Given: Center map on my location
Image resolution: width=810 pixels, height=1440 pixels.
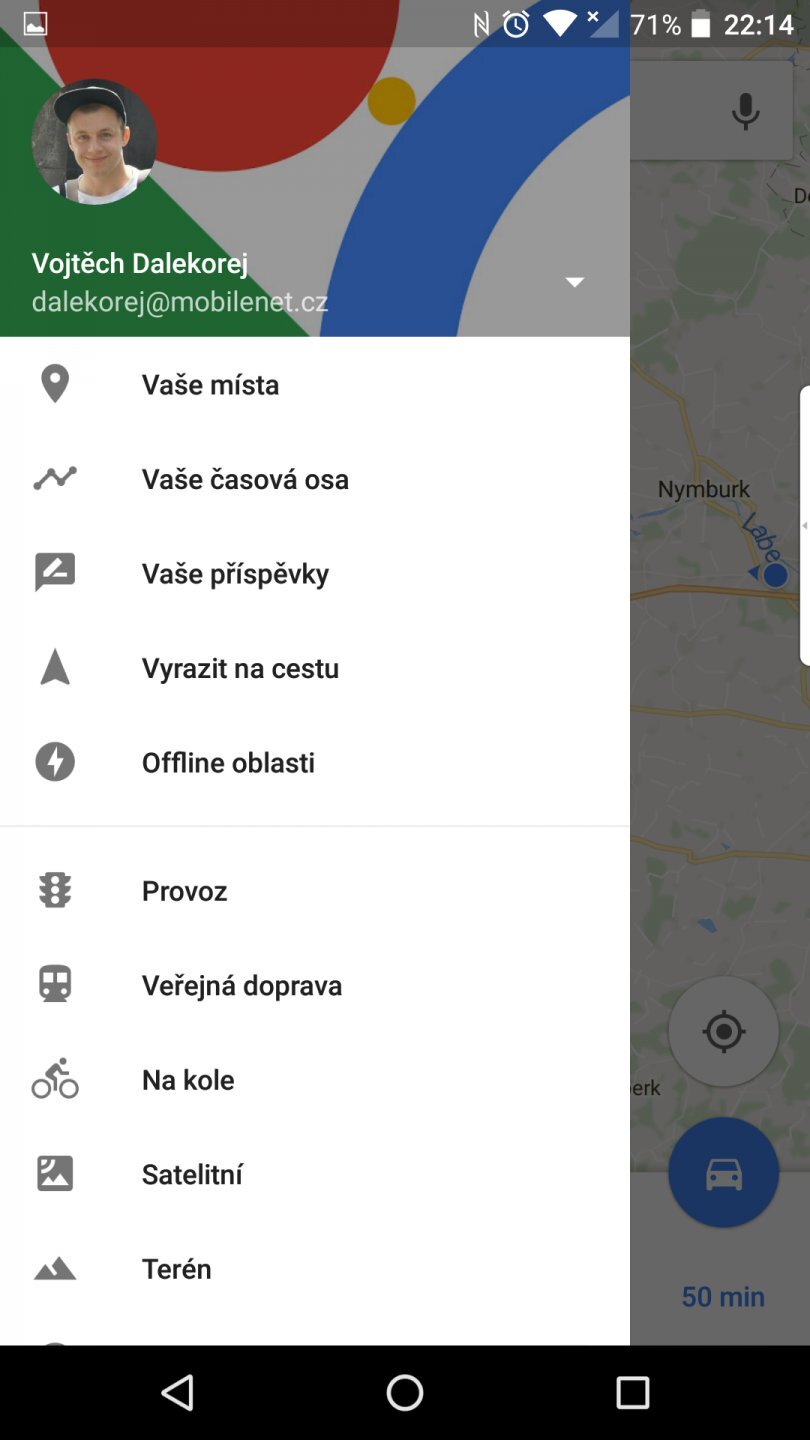Looking at the screenshot, I should point(723,1031).
